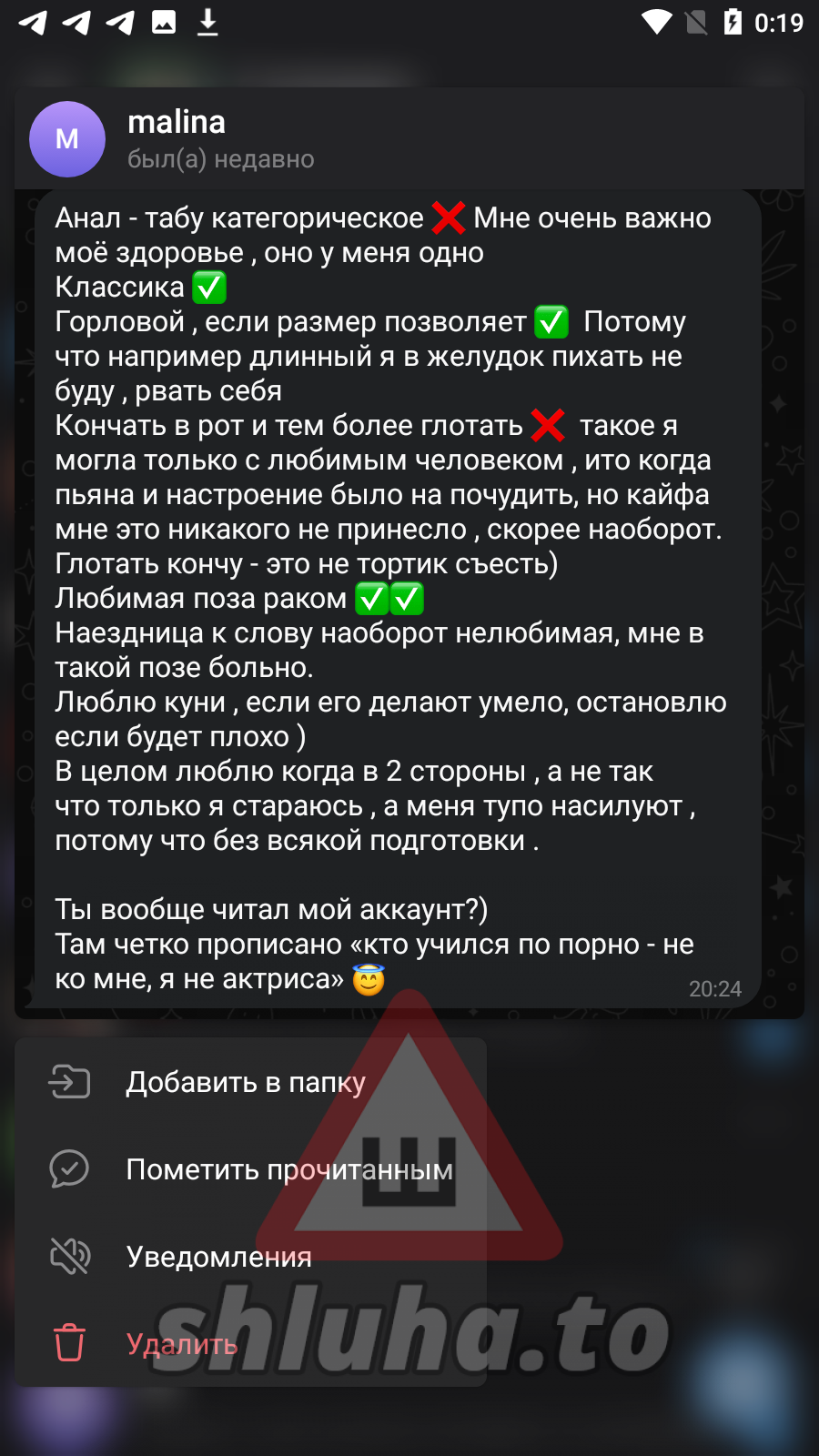819x1456 pixels.
Task: Mark the malina chat as read
Action: (288, 1169)
